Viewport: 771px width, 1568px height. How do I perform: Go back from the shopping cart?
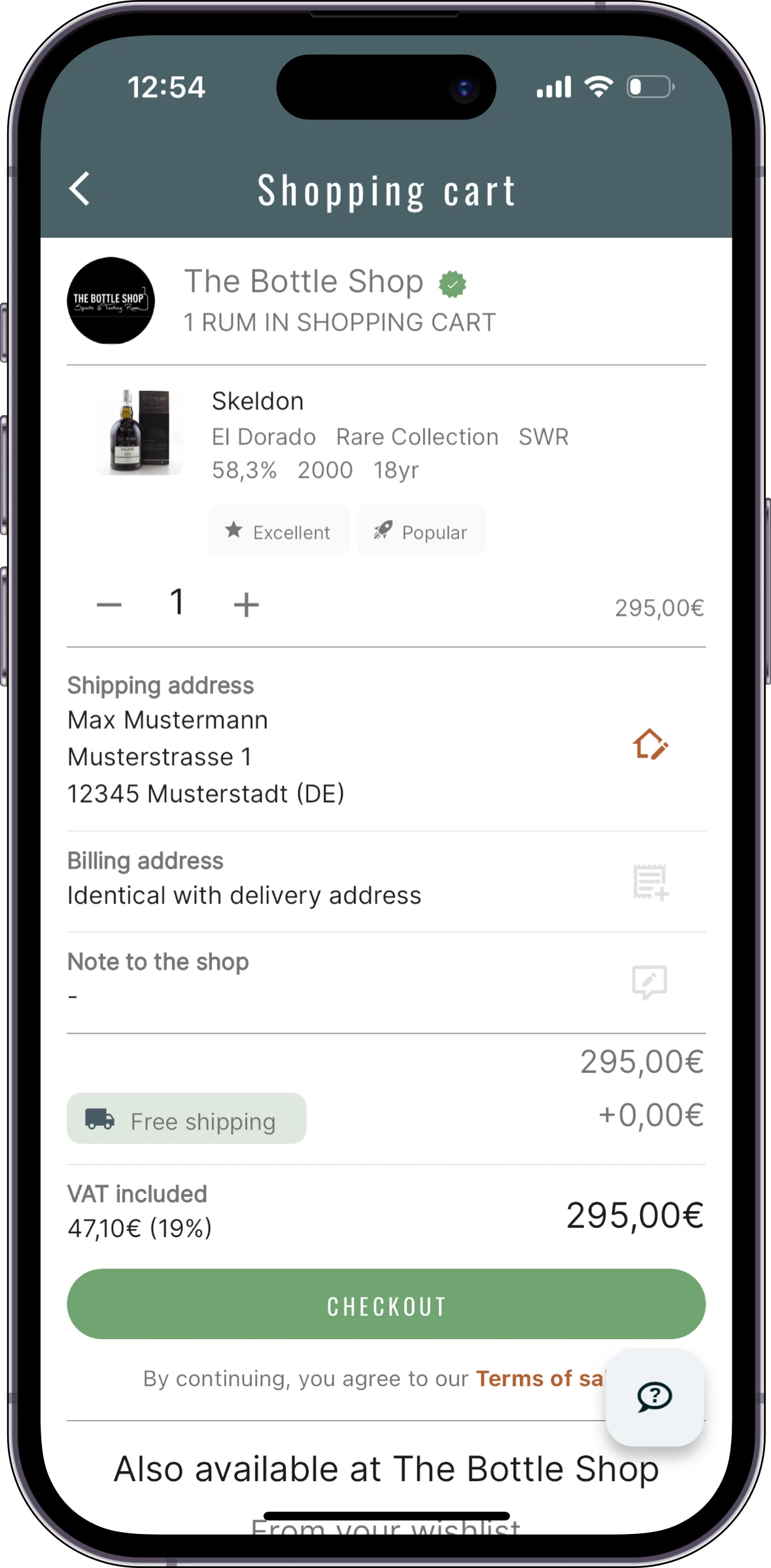tap(80, 190)
